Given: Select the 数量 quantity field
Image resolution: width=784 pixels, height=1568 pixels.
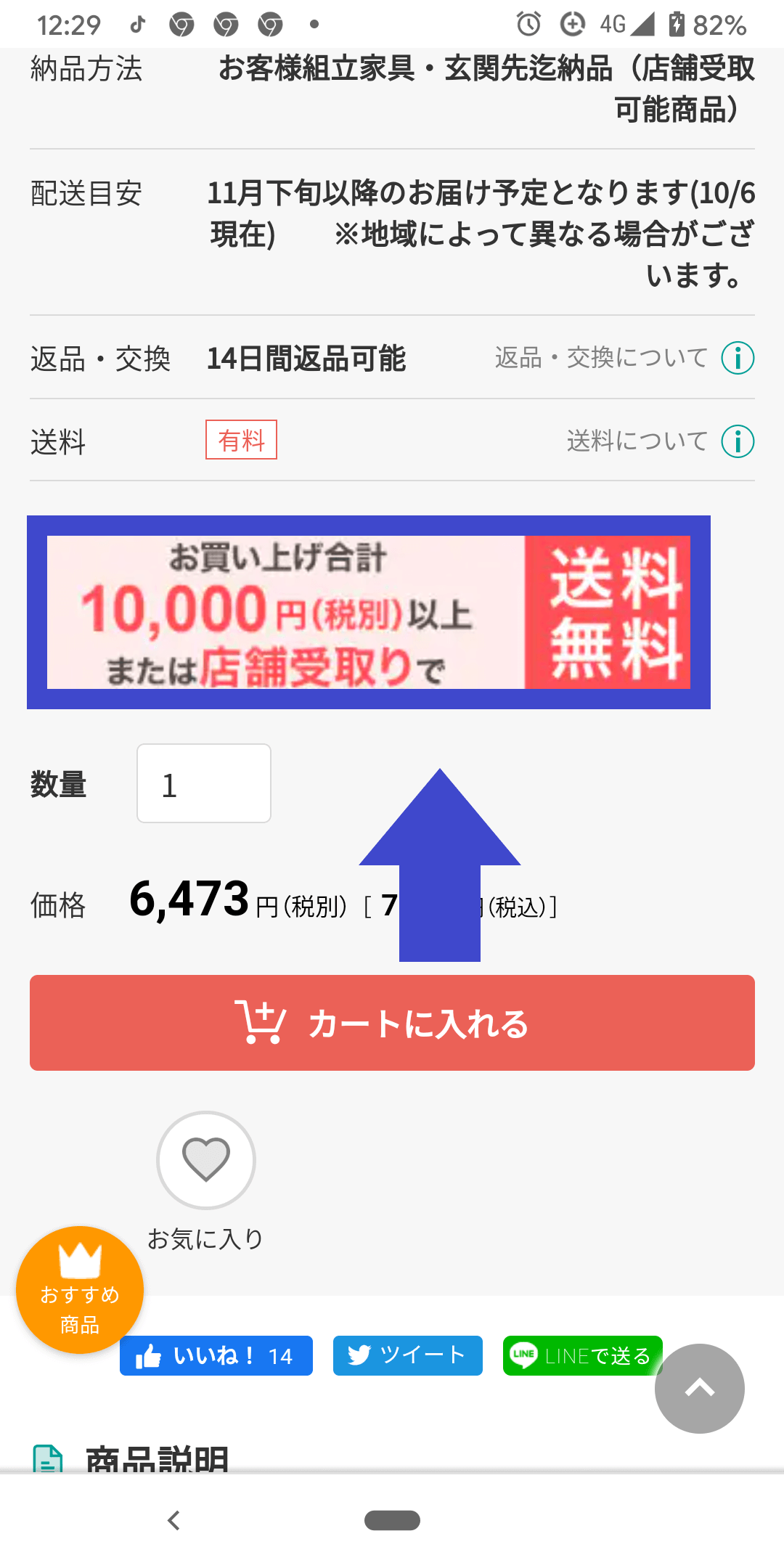Looking at the screenshot, I should click(x=204, y=783).
